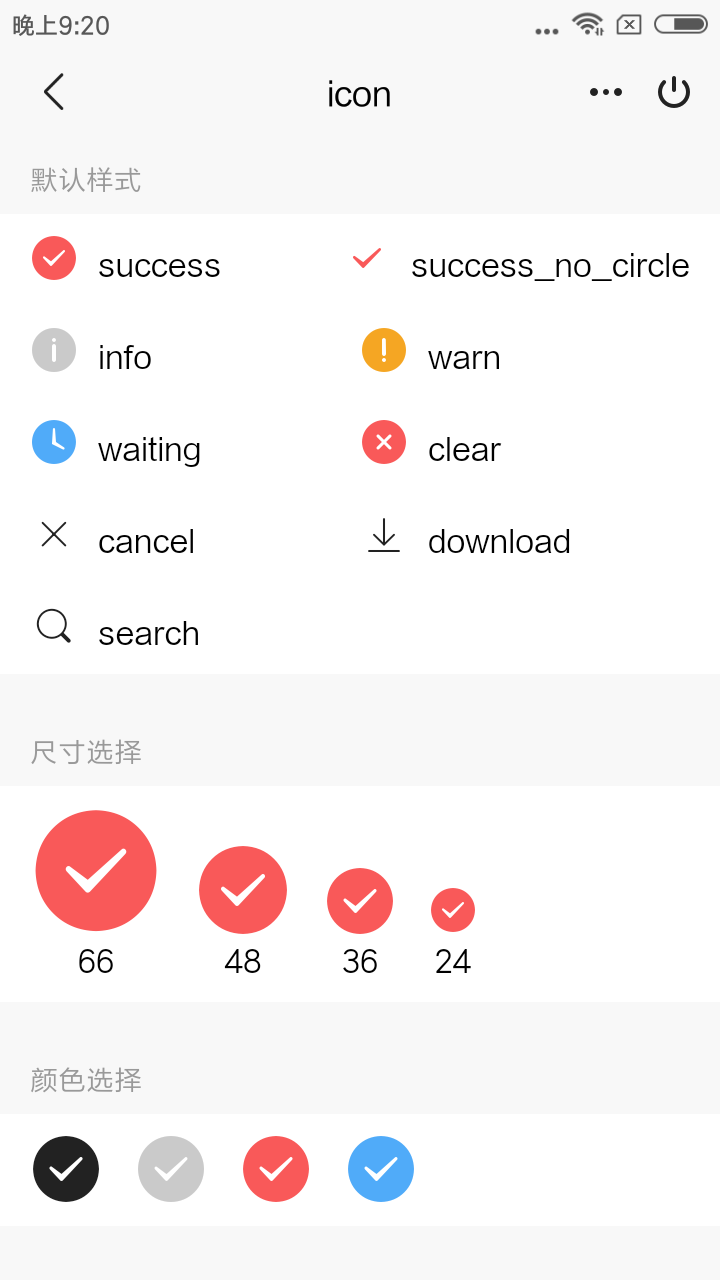This screenshot has height=1280, width=720.
Task: Tap the power icon to exit
Action: [x=674, y=92]
